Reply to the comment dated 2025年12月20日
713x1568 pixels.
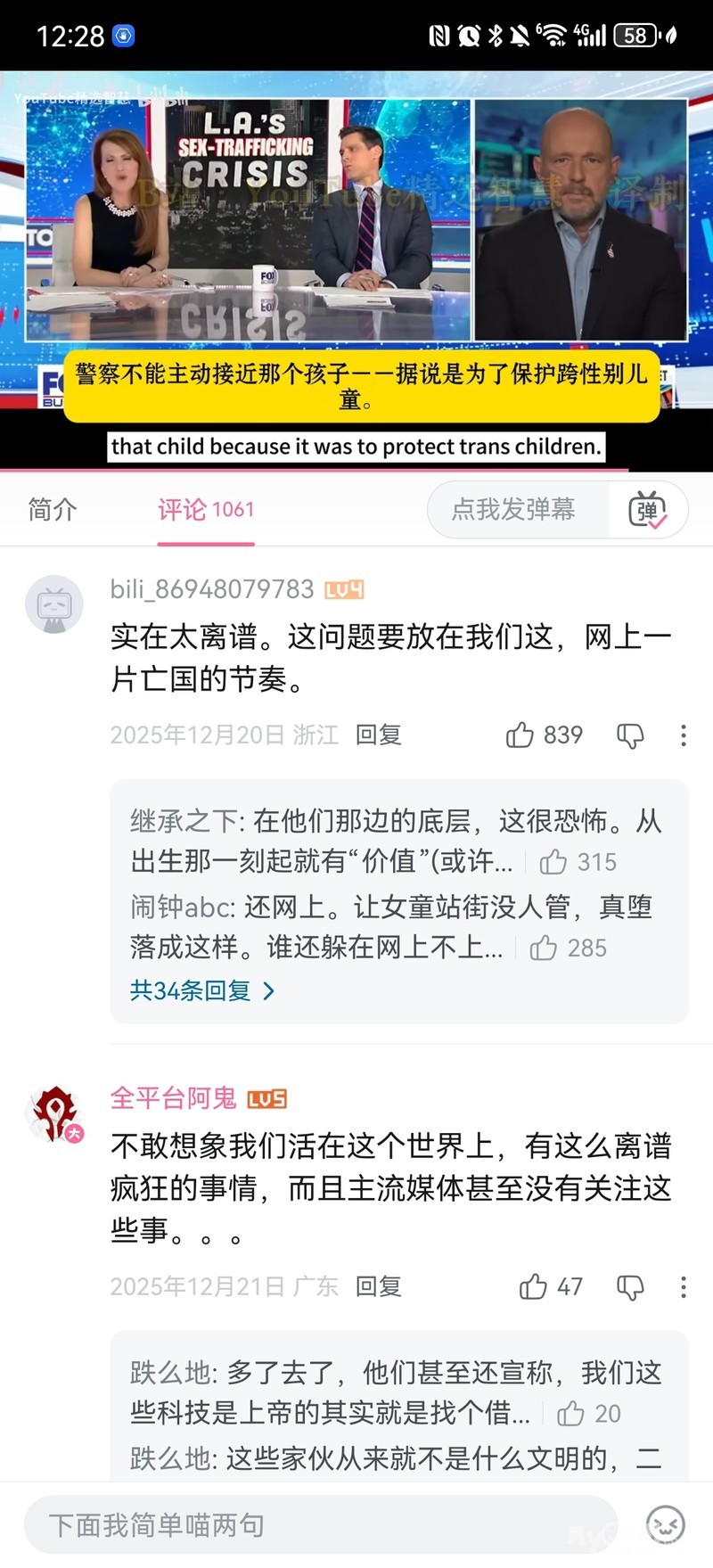[x=378, y=735]
